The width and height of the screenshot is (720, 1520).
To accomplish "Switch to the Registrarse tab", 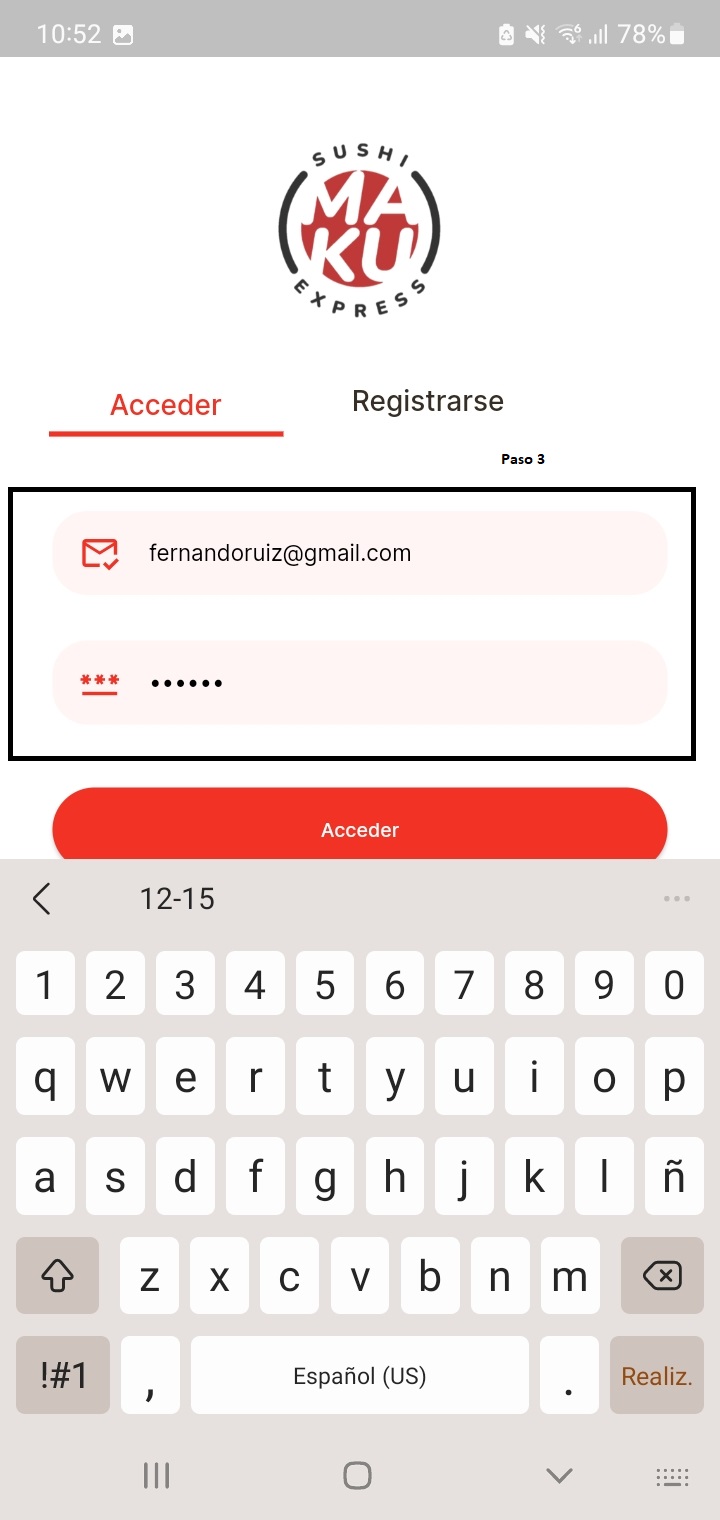I will pos(427,402).
